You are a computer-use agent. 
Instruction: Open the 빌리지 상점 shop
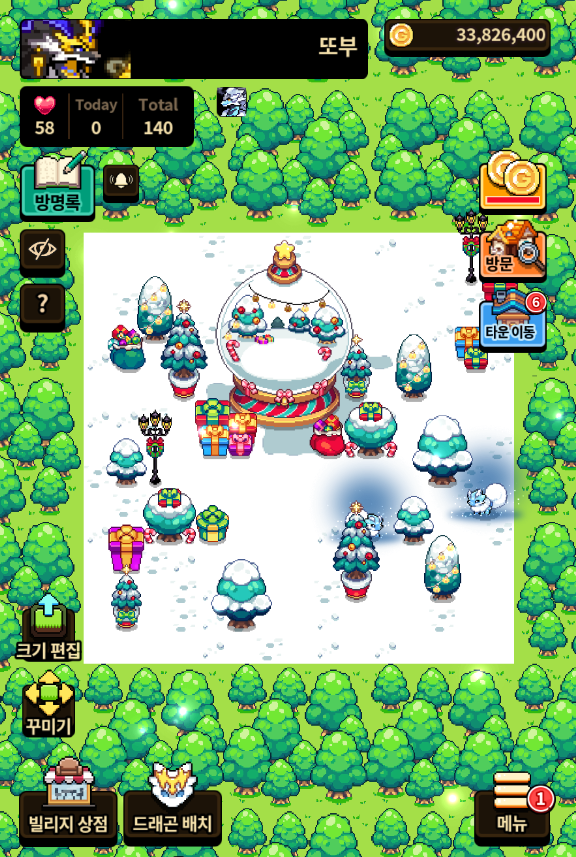click(68, 802)
